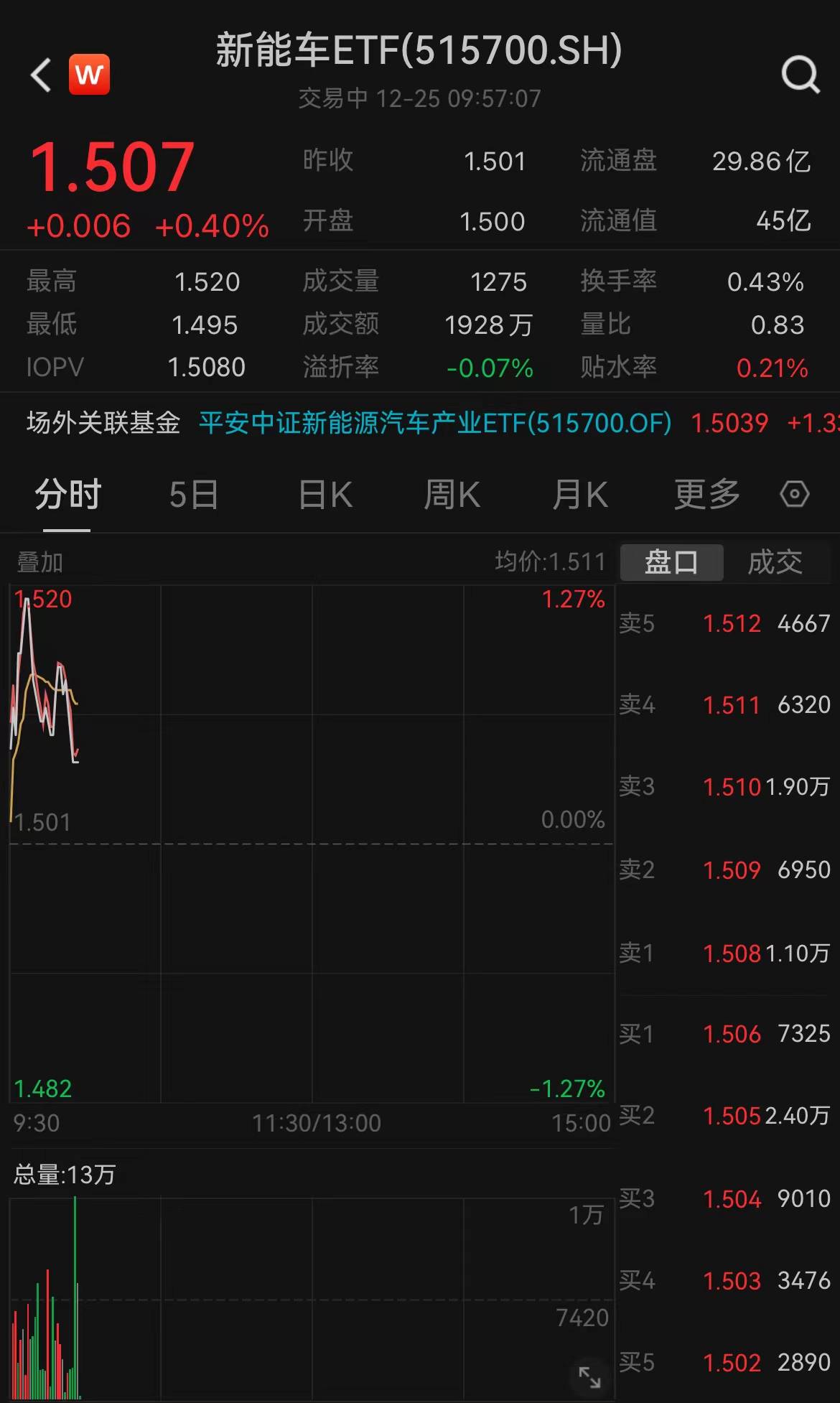Screen dimensions: 840x1403
Task: Tap 叠加 to overlay another index
Action: pos(40,562)
